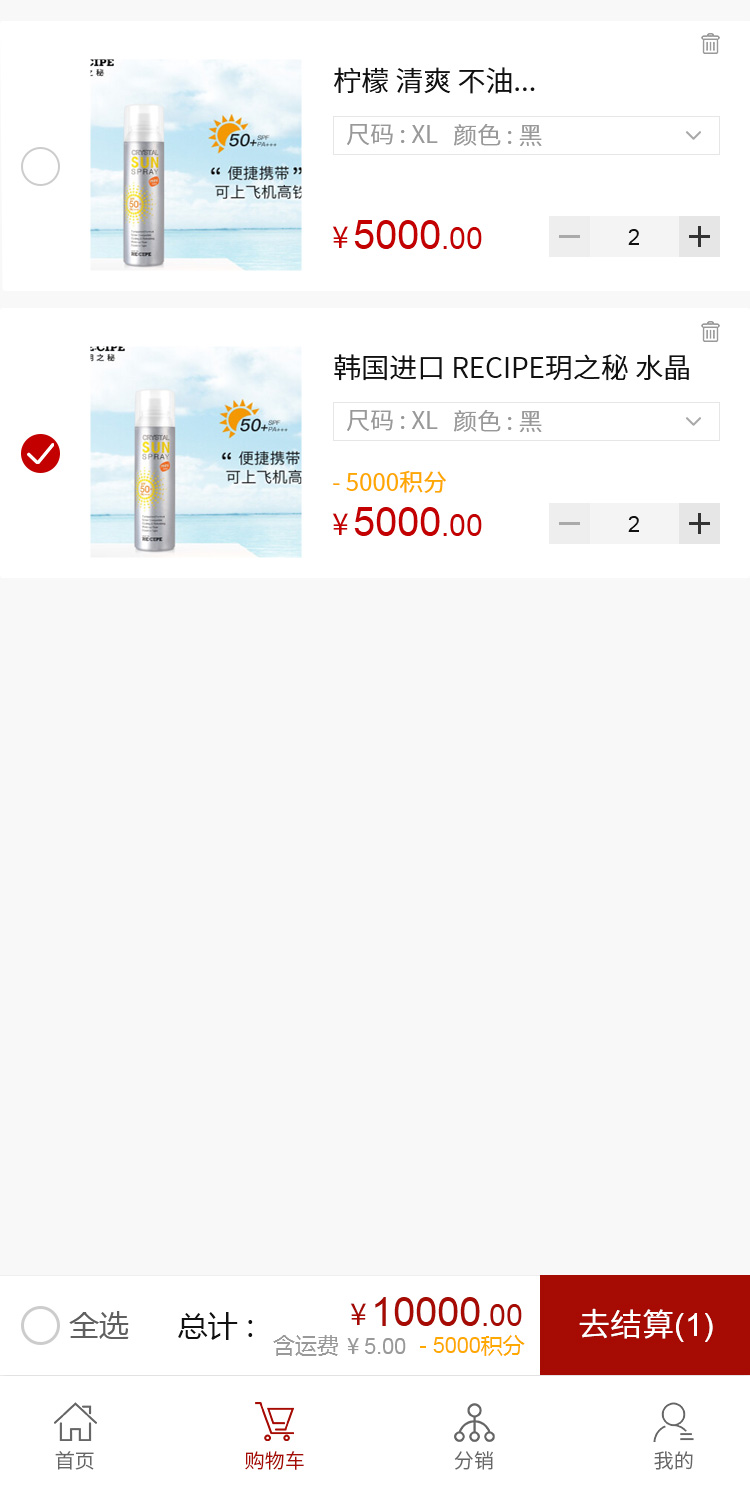Screen dimensions: 750x1490
Task: Switch to the 我的 tab
Action: coord(673,1435)
